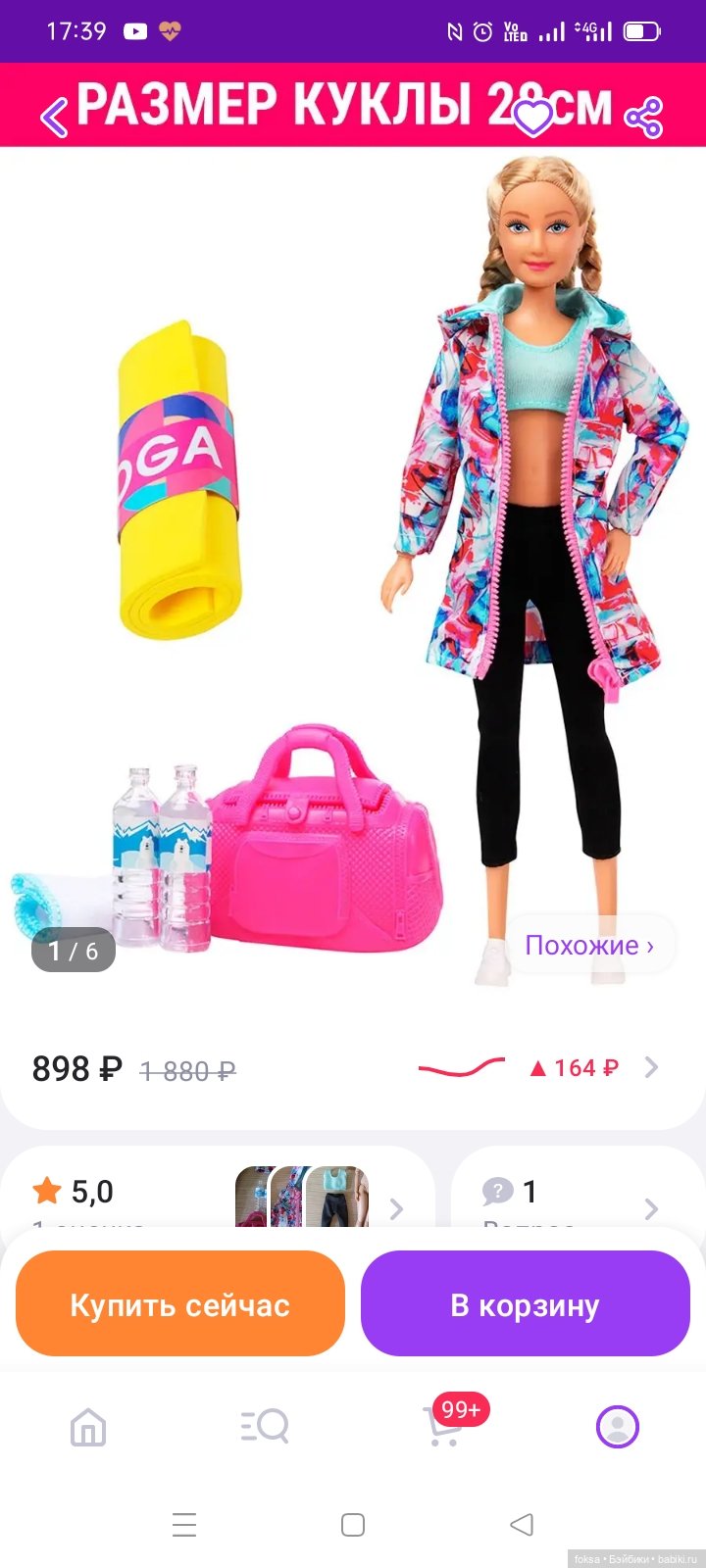The width and height of the screenshot is (706, 1568).
Task: Add this doll to favorites
Action: [x=534, y=118]
